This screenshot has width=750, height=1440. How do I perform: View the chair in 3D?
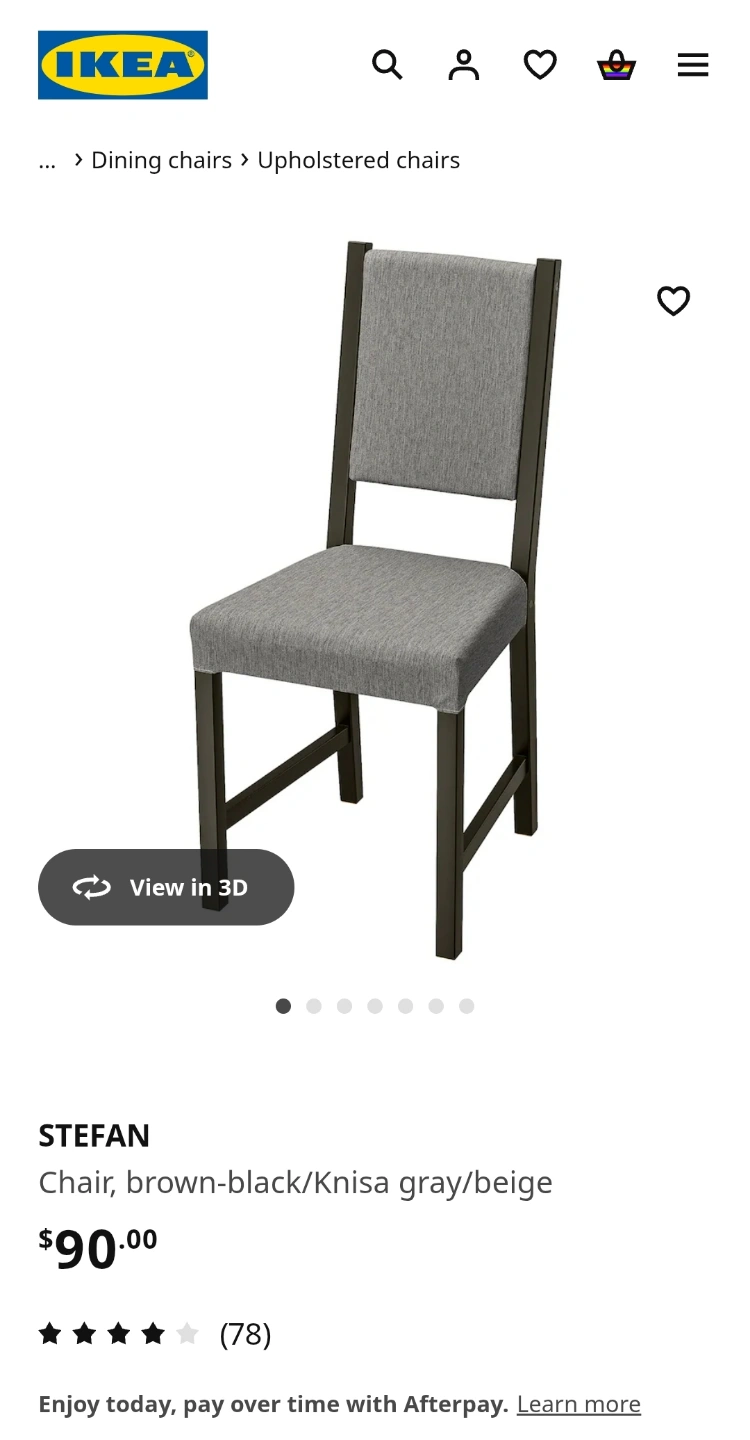pos(166,887)
